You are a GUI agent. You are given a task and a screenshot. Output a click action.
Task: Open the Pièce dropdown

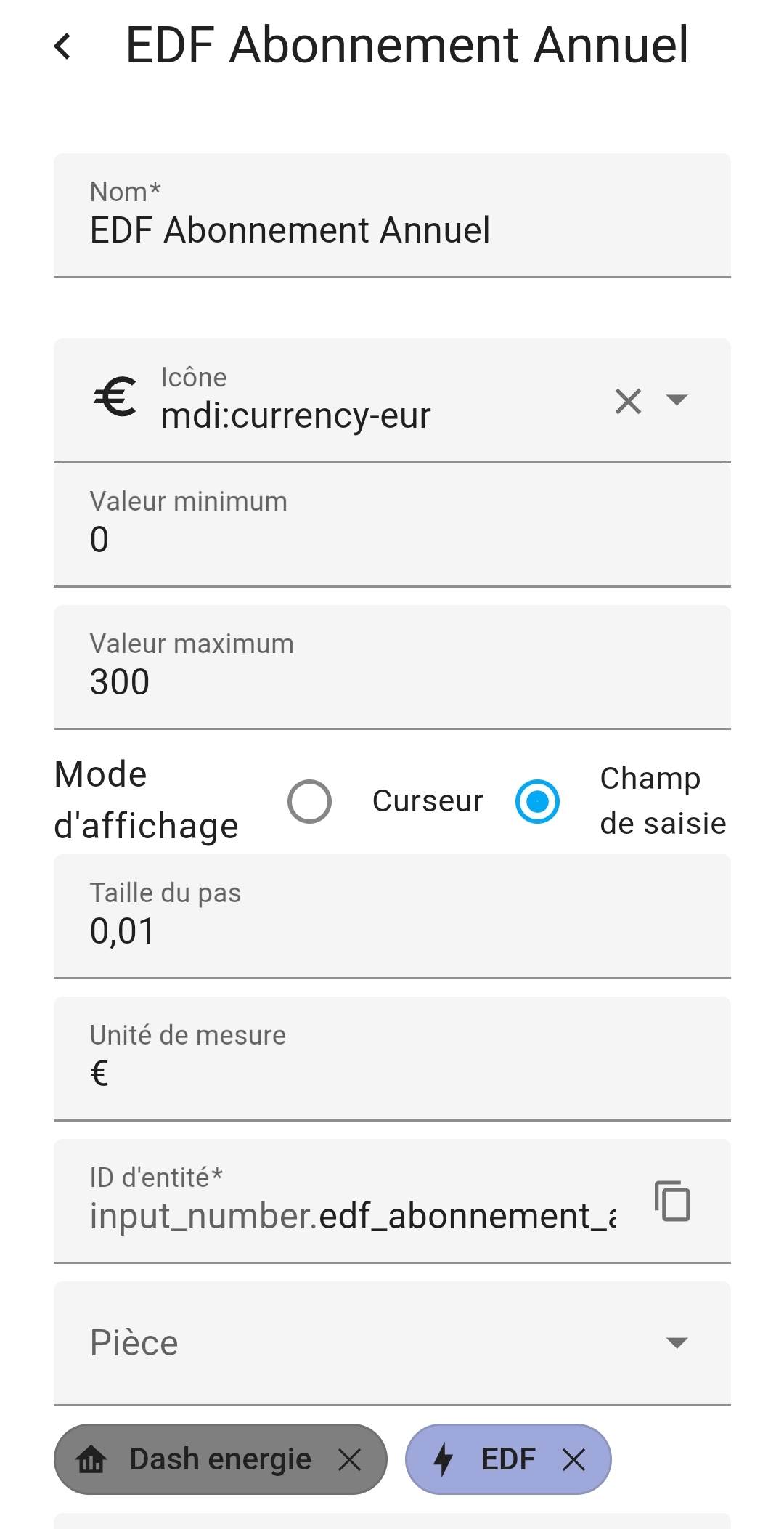392,1343
